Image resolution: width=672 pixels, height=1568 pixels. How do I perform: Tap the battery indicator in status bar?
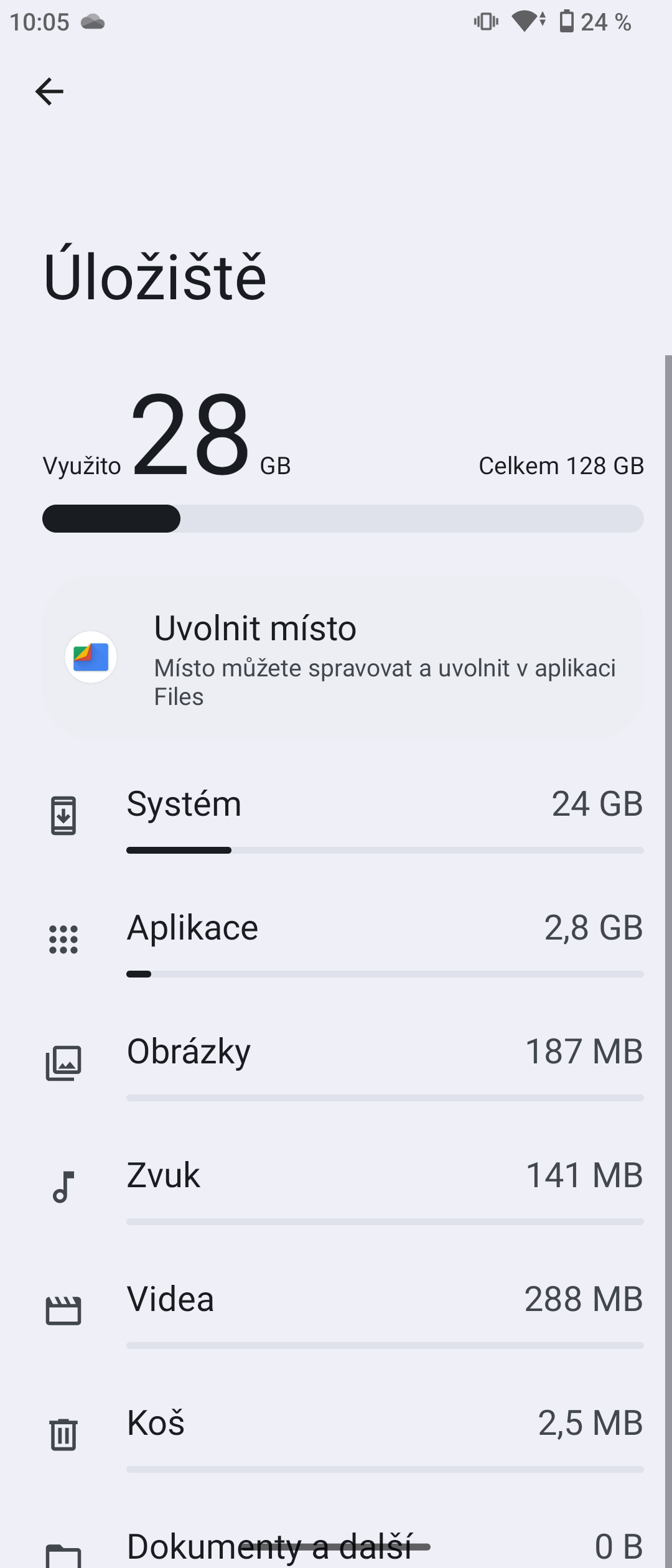click(x=566, y=21)
